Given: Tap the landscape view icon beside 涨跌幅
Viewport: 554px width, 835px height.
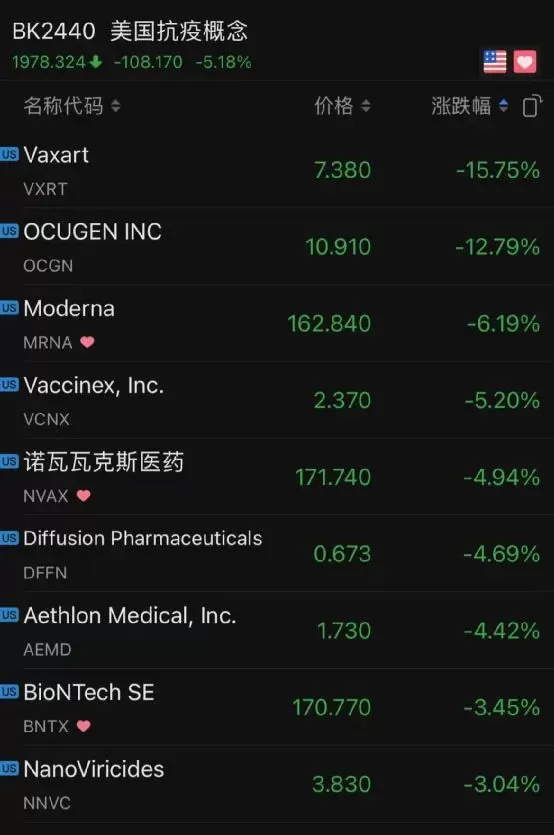Looking at the screenshot, I should tap(532, 105).
